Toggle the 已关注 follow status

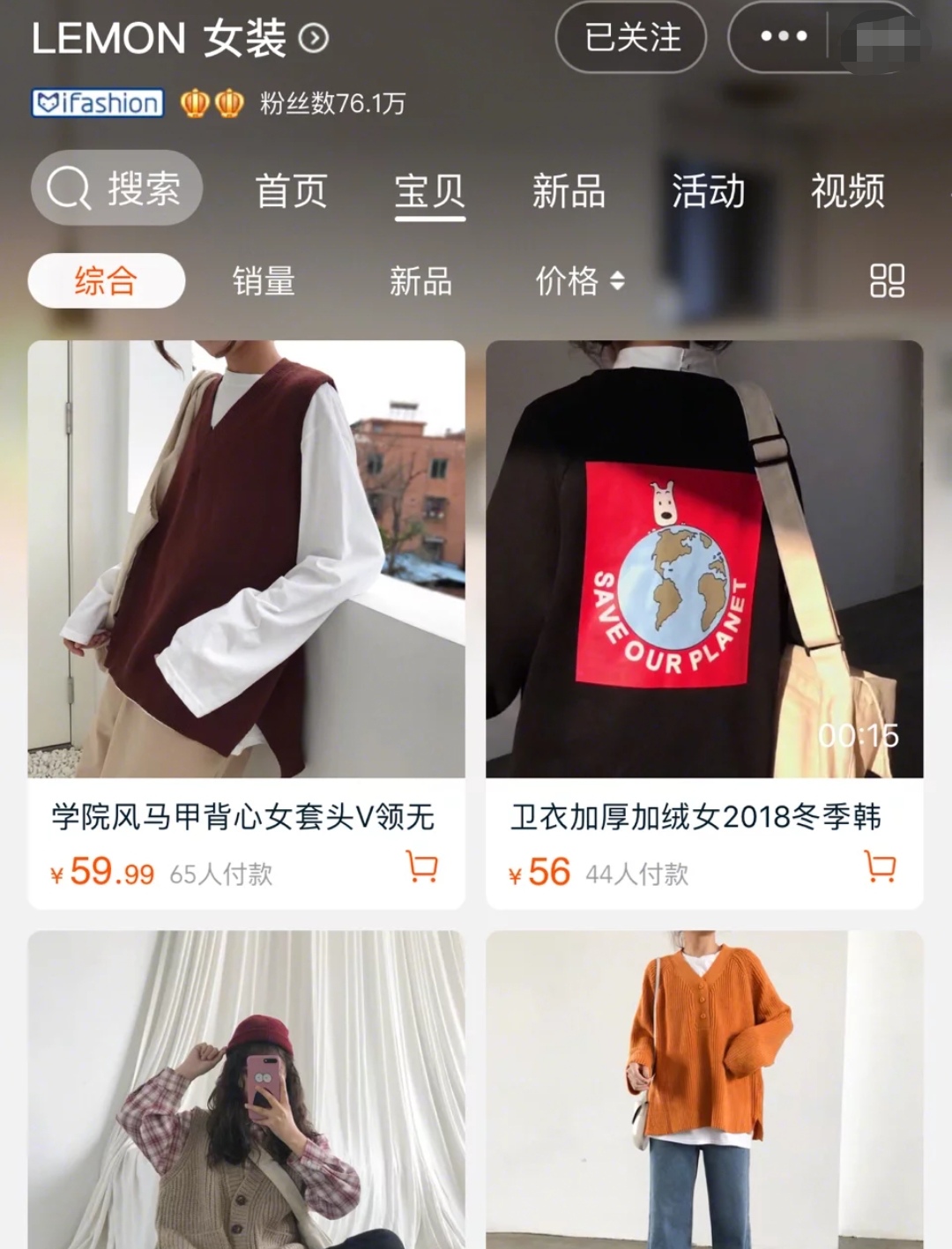pyautogui.click(x=629, y=35)
